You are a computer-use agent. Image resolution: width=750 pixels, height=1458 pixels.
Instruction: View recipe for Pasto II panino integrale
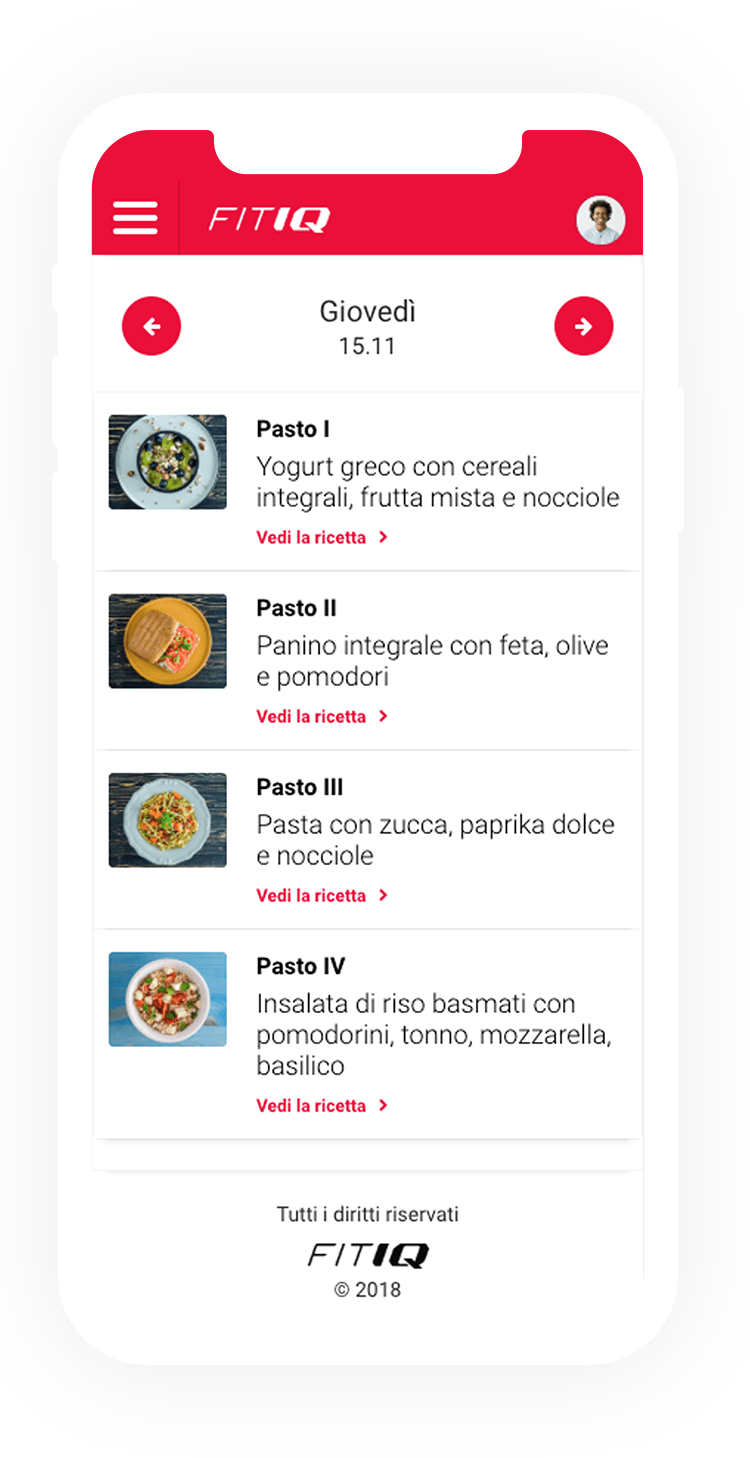coord(322,716)
